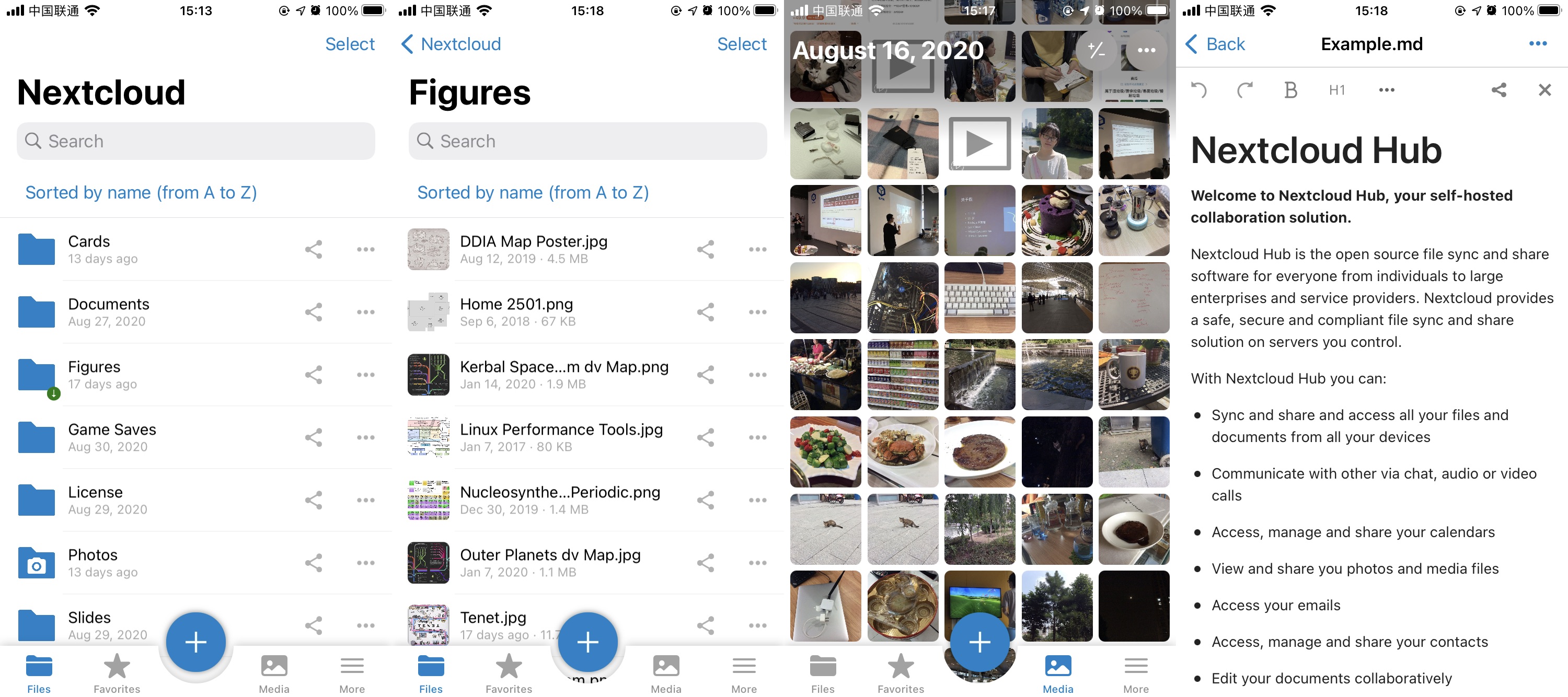This screenshot has height=697, width=1568.
Task: Open the Game Saves folder
Action: [111, 437]
